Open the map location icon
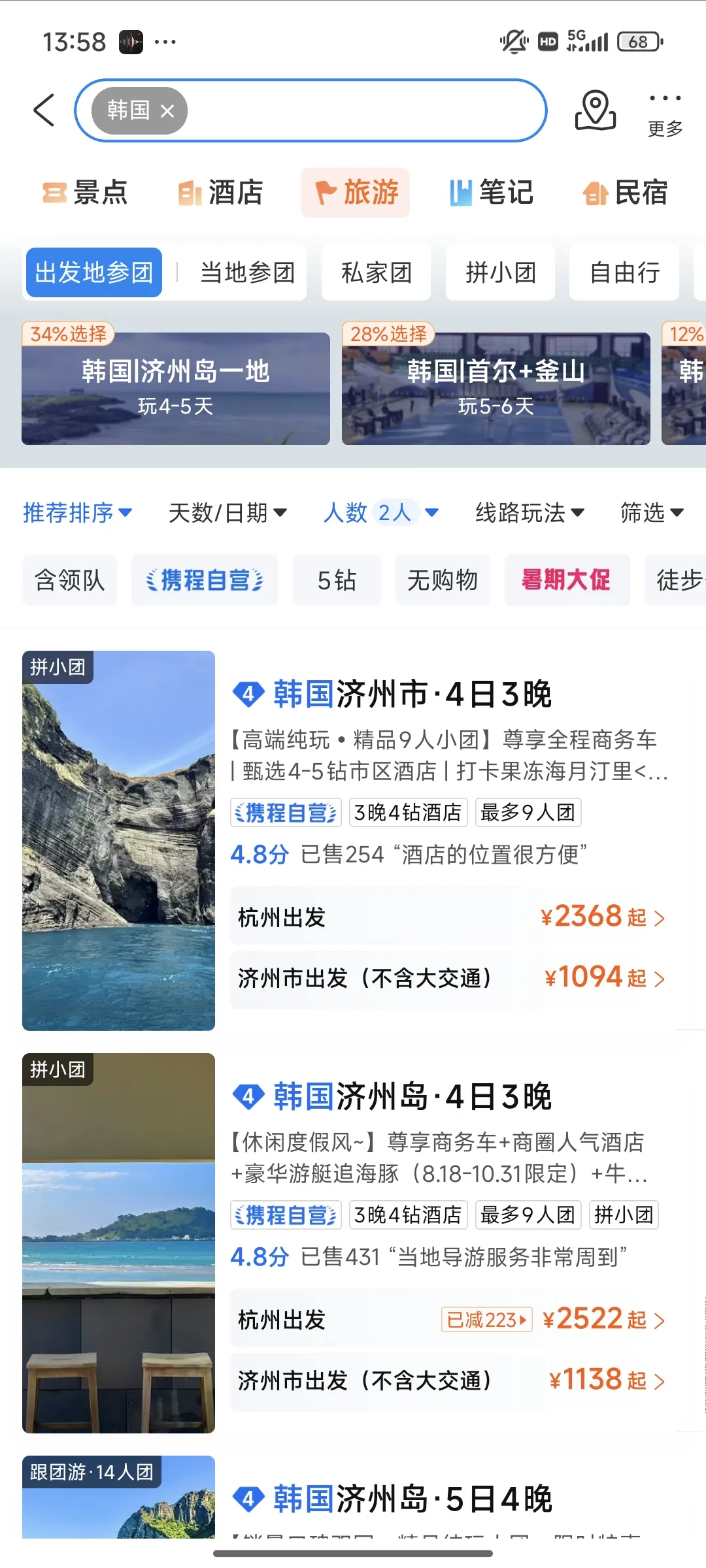Image resolution: width=706 pixels, height=1568 pixels. pyautogui.click(x=595, y=110)
